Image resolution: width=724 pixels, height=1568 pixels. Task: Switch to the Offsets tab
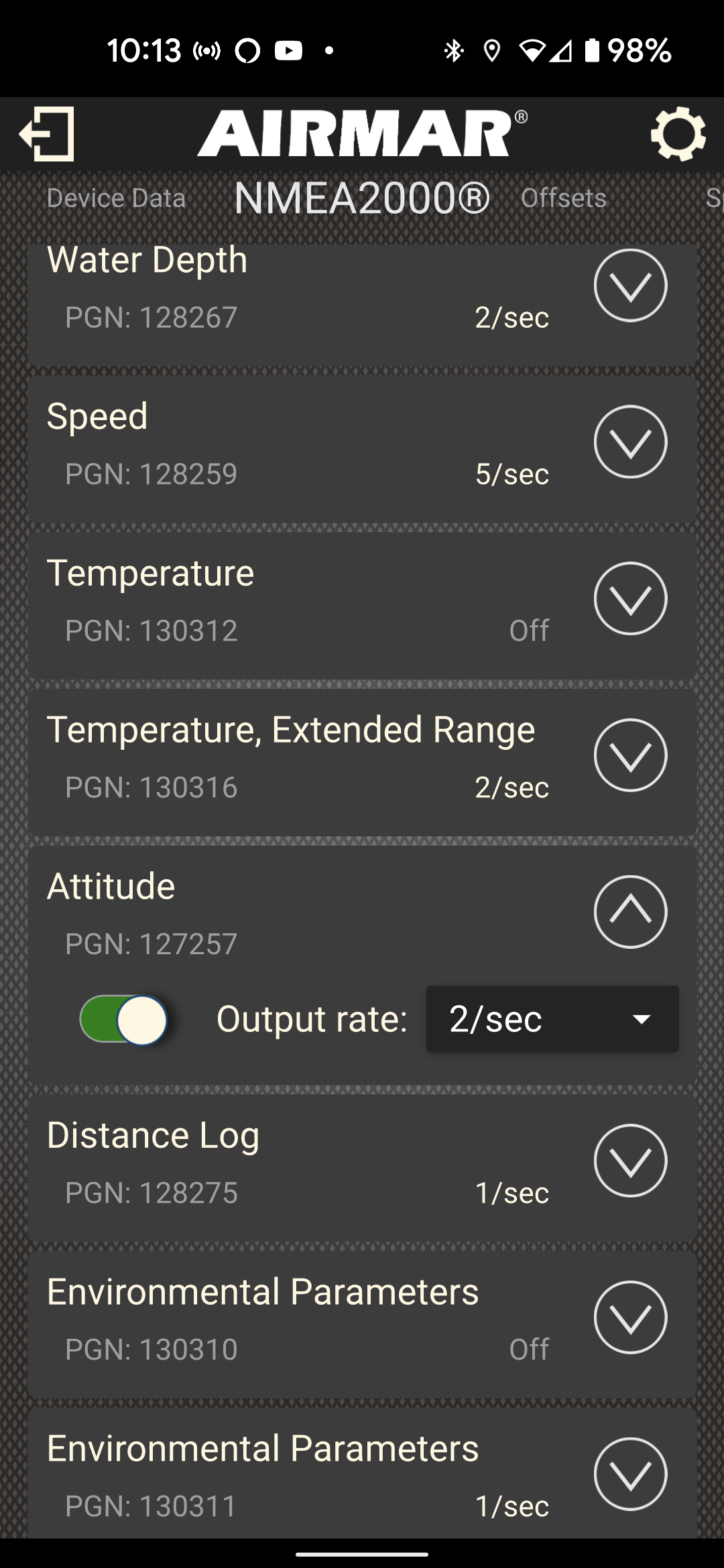coord(564,198)
